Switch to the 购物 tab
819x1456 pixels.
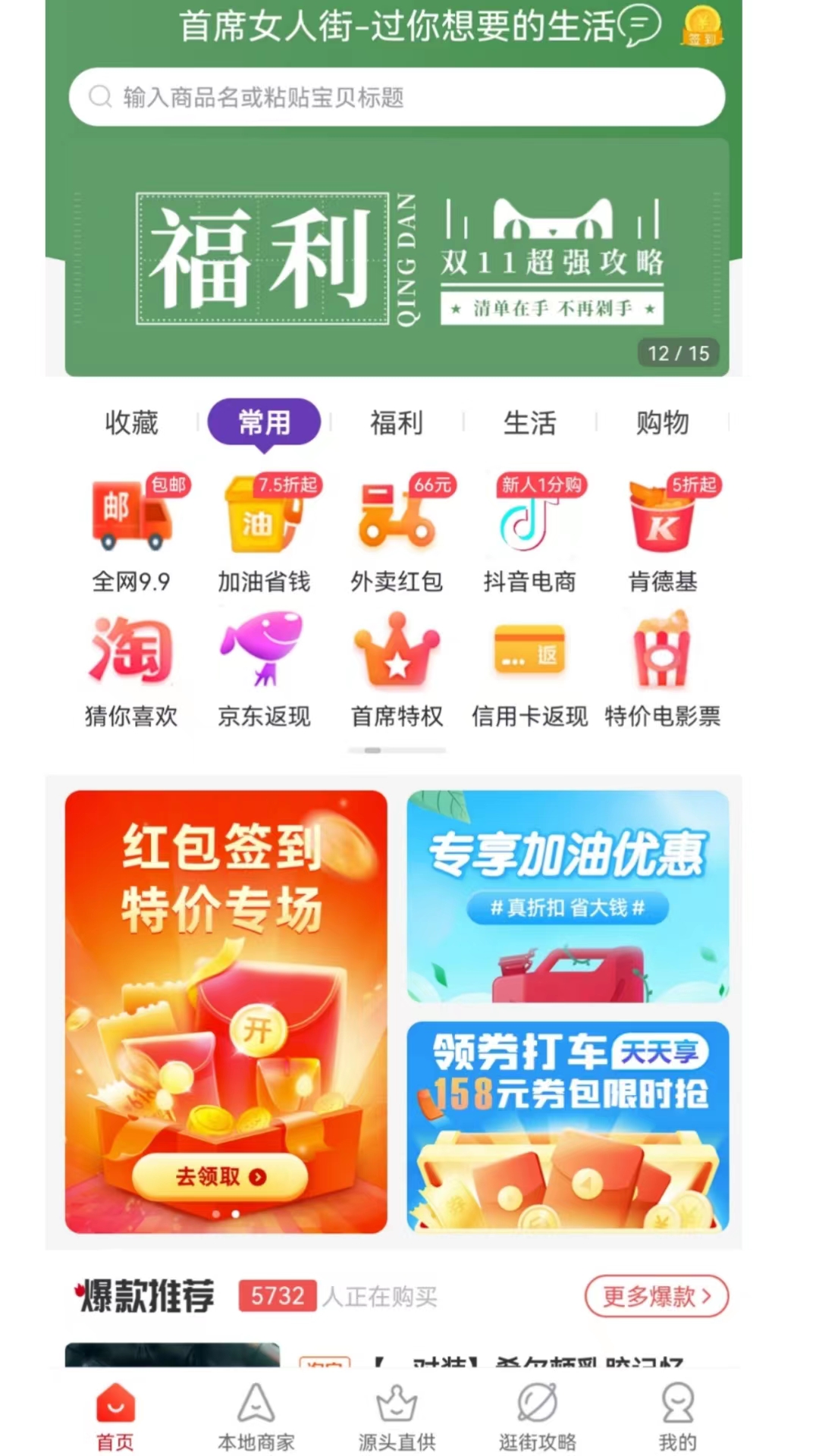(x=661, y=423)
